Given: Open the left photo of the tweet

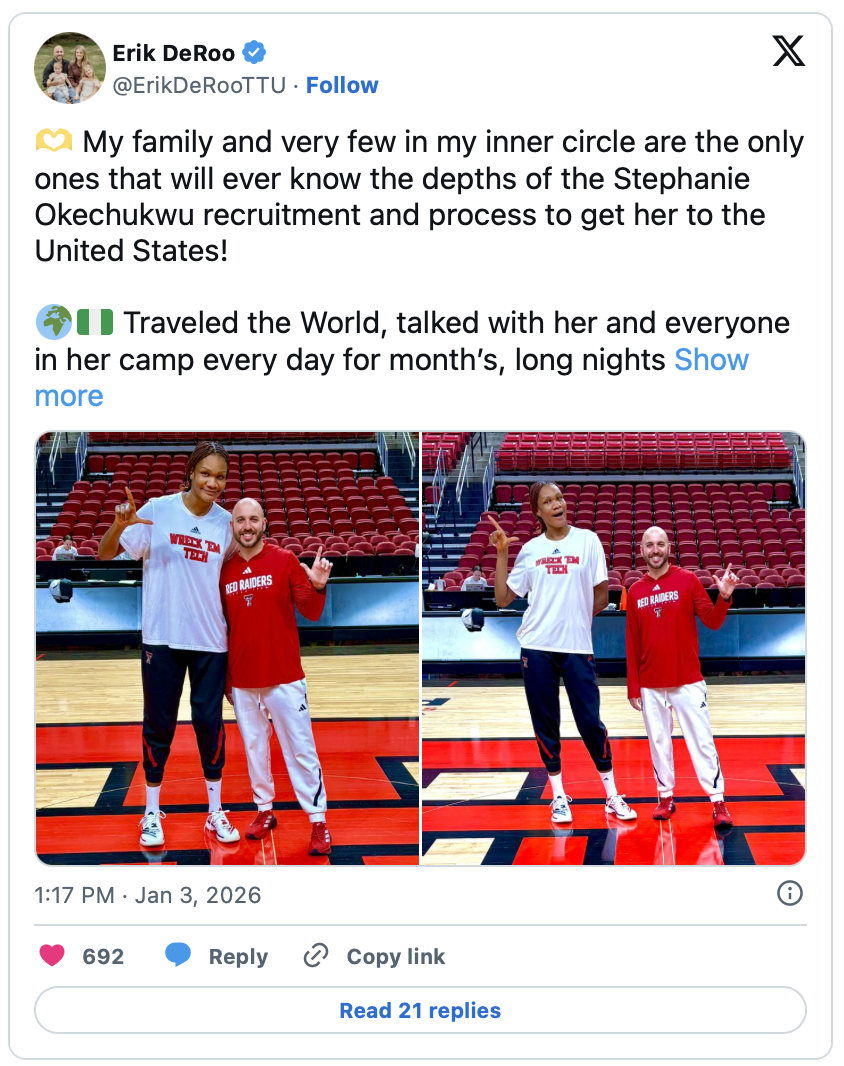Looking at the screenshot, I should tap(228, 648).
